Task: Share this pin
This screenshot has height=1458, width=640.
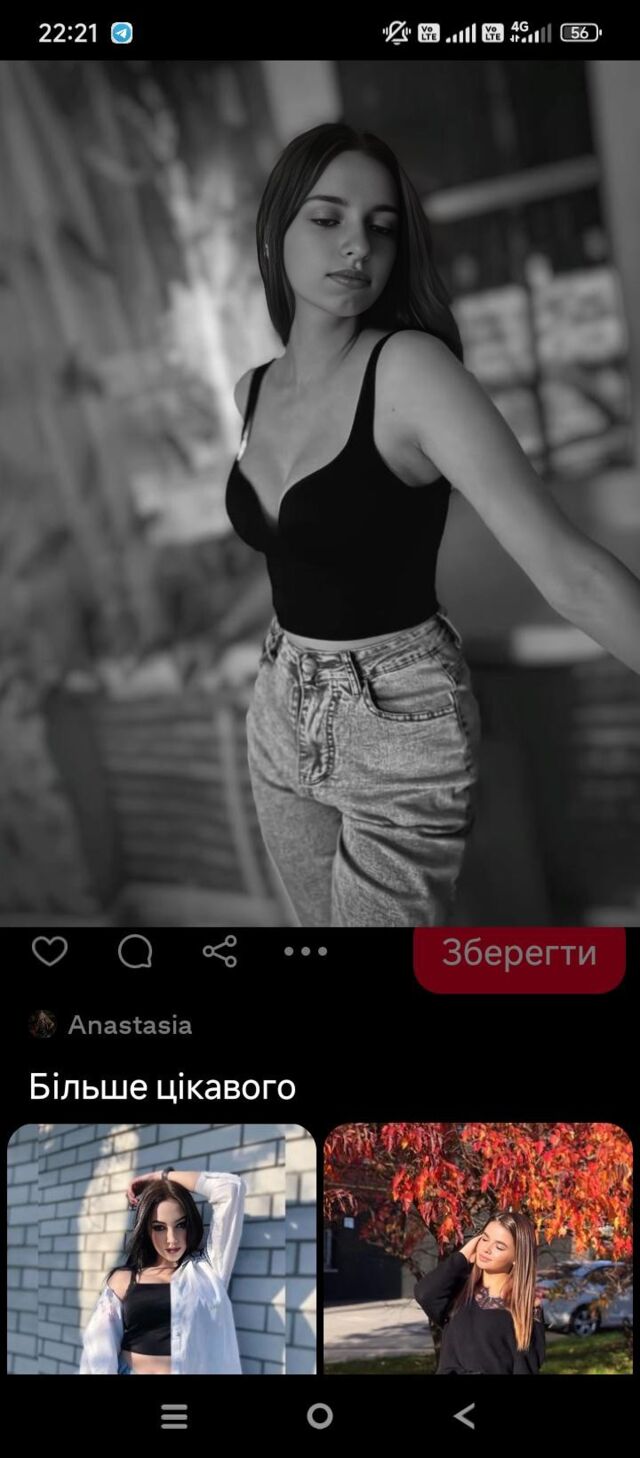Action: (x=220, y=951)
